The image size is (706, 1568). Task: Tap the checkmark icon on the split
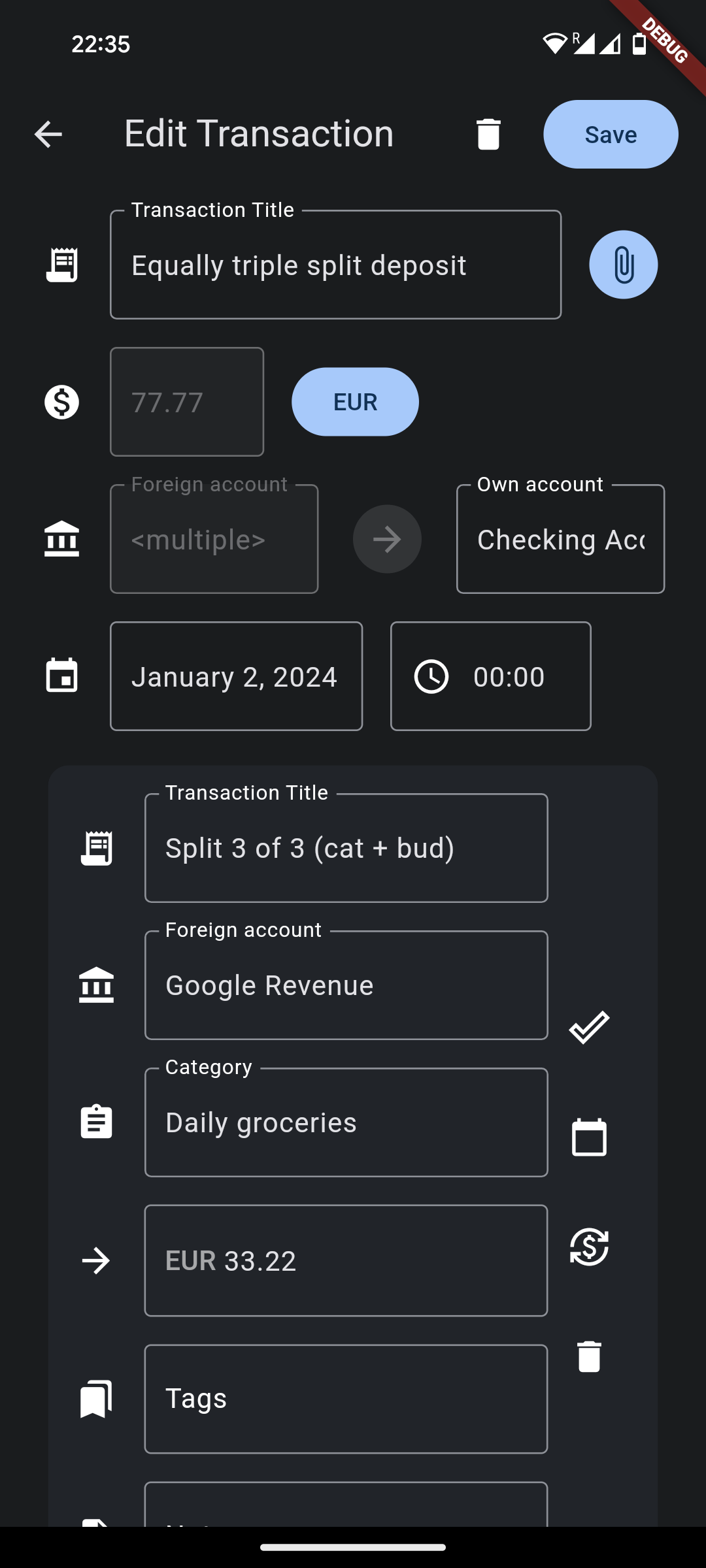tap(589, 1028)
